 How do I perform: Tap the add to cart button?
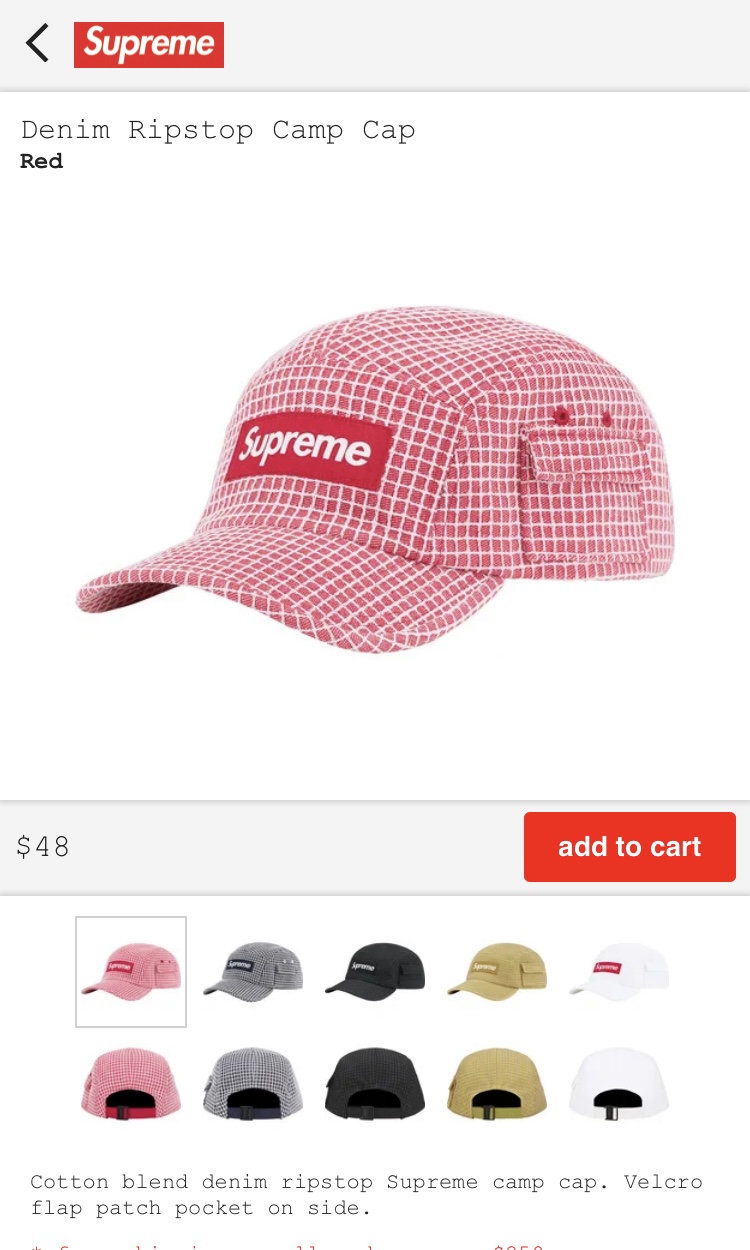(x=630, y=847)
